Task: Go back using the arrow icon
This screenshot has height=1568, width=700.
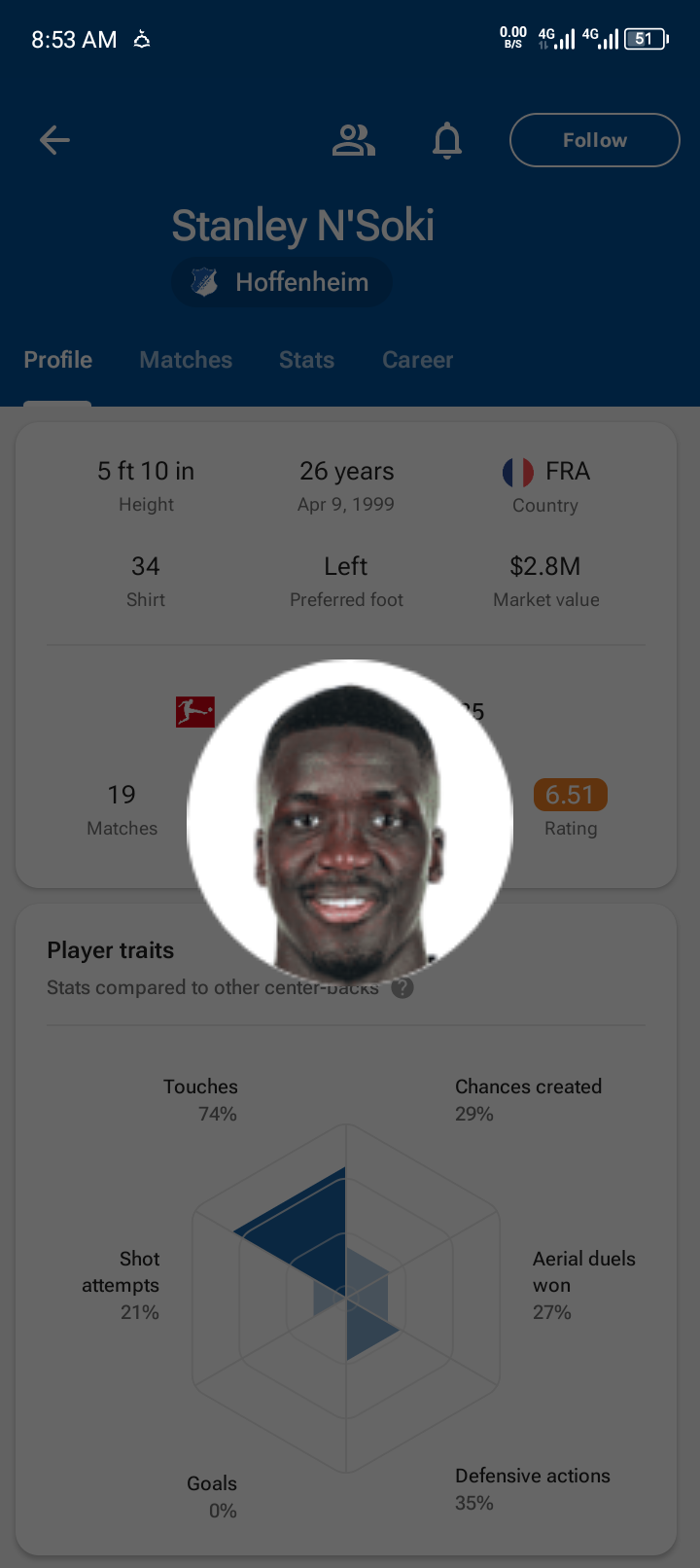Action: [54, 140]
